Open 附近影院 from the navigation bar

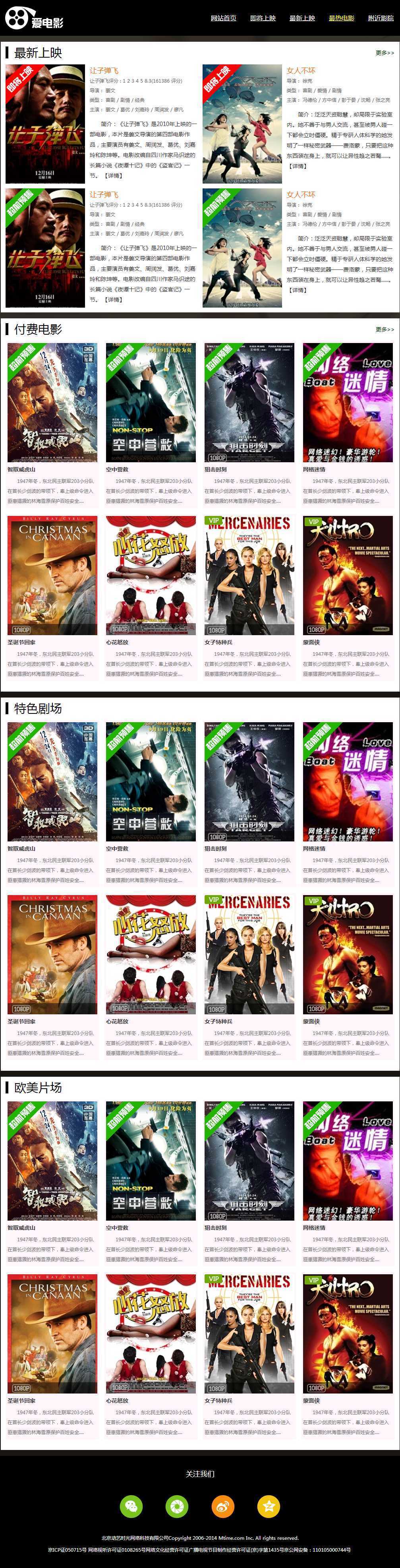(x=381, y=18)
